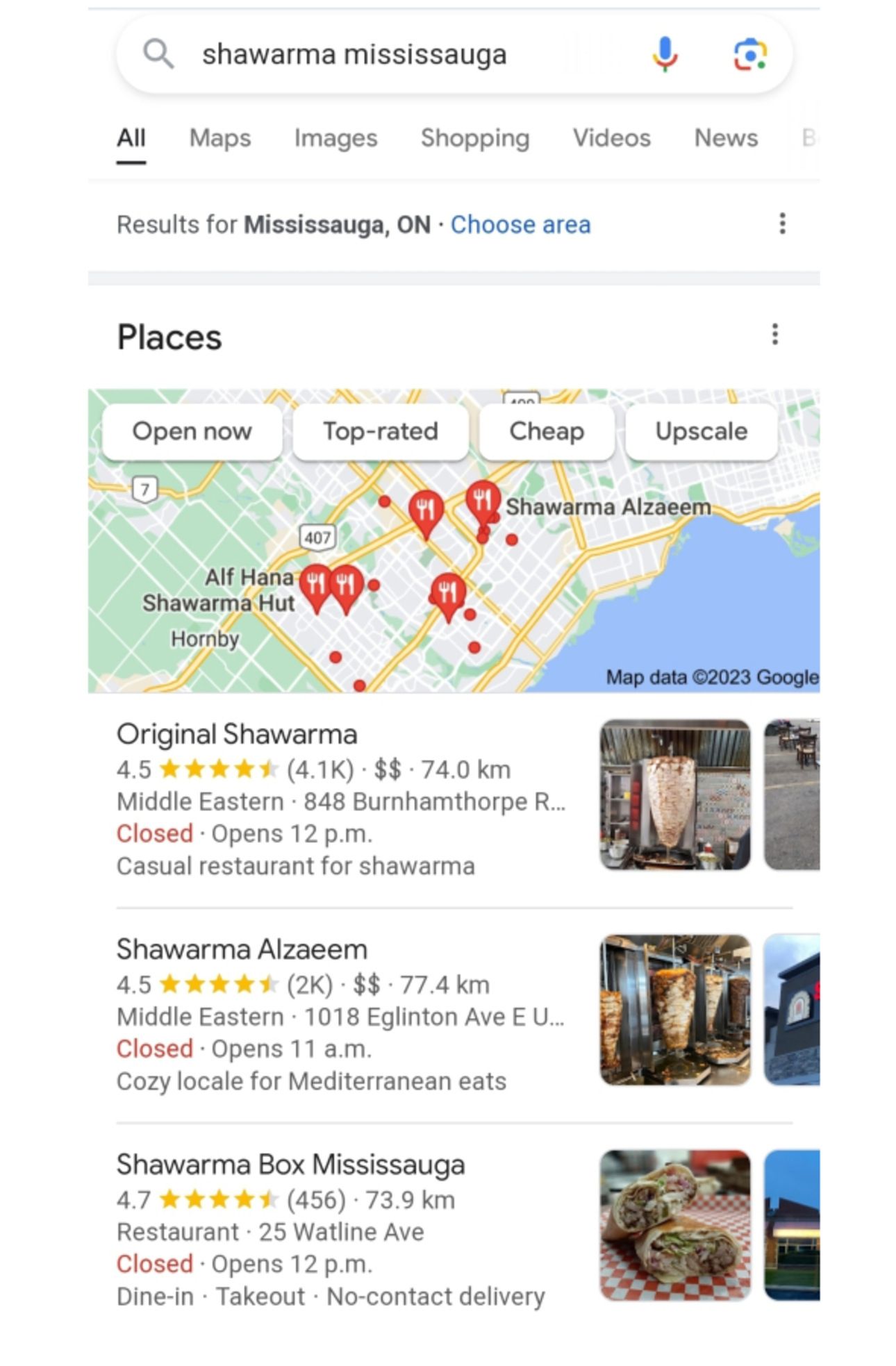Open the overflow menu beside Results for Mississauga
Viewport: 896px width, 1366px height.
[x=782, y=224]
